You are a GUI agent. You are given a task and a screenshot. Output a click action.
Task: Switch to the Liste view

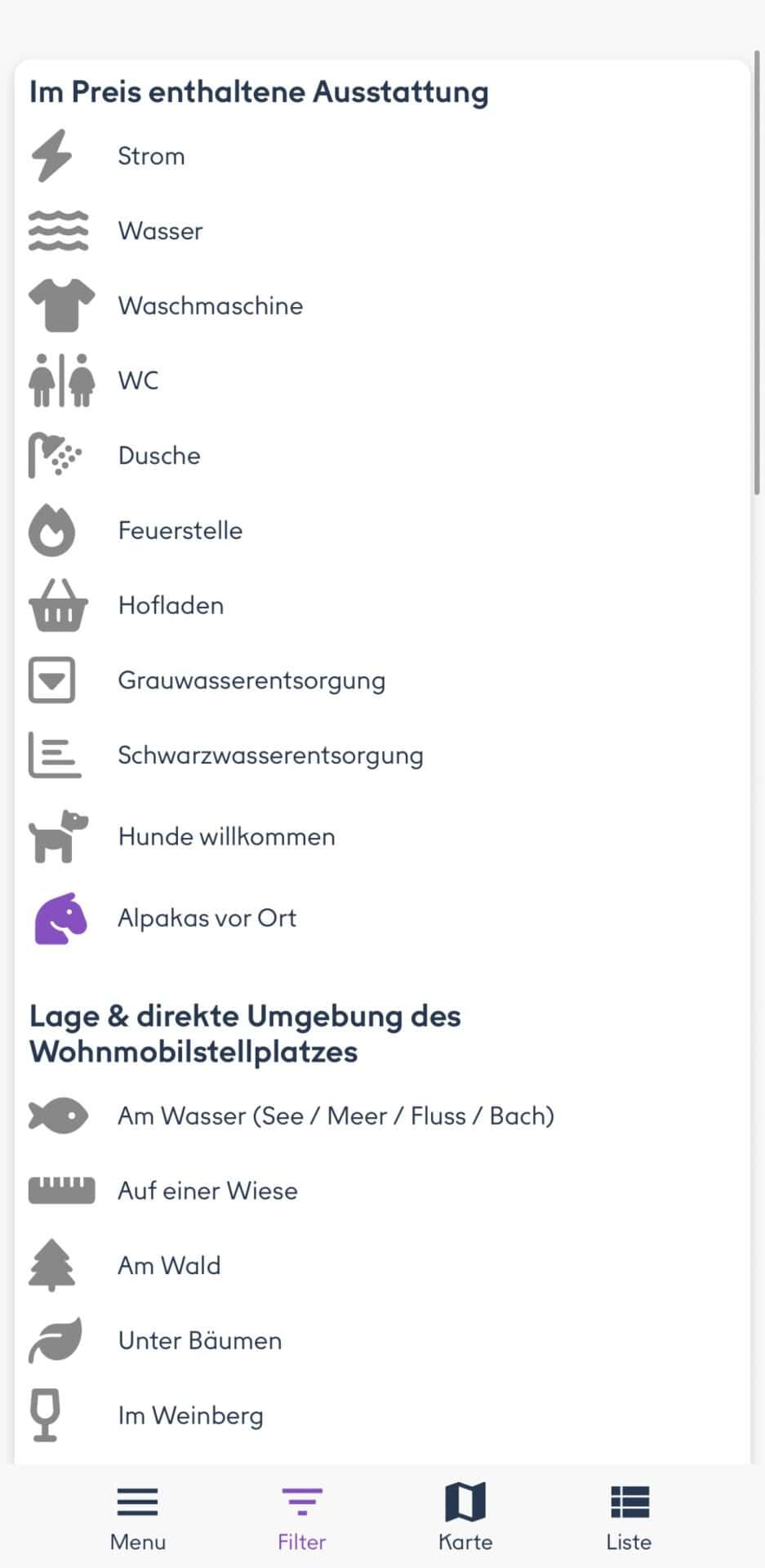click(629, 1517)
